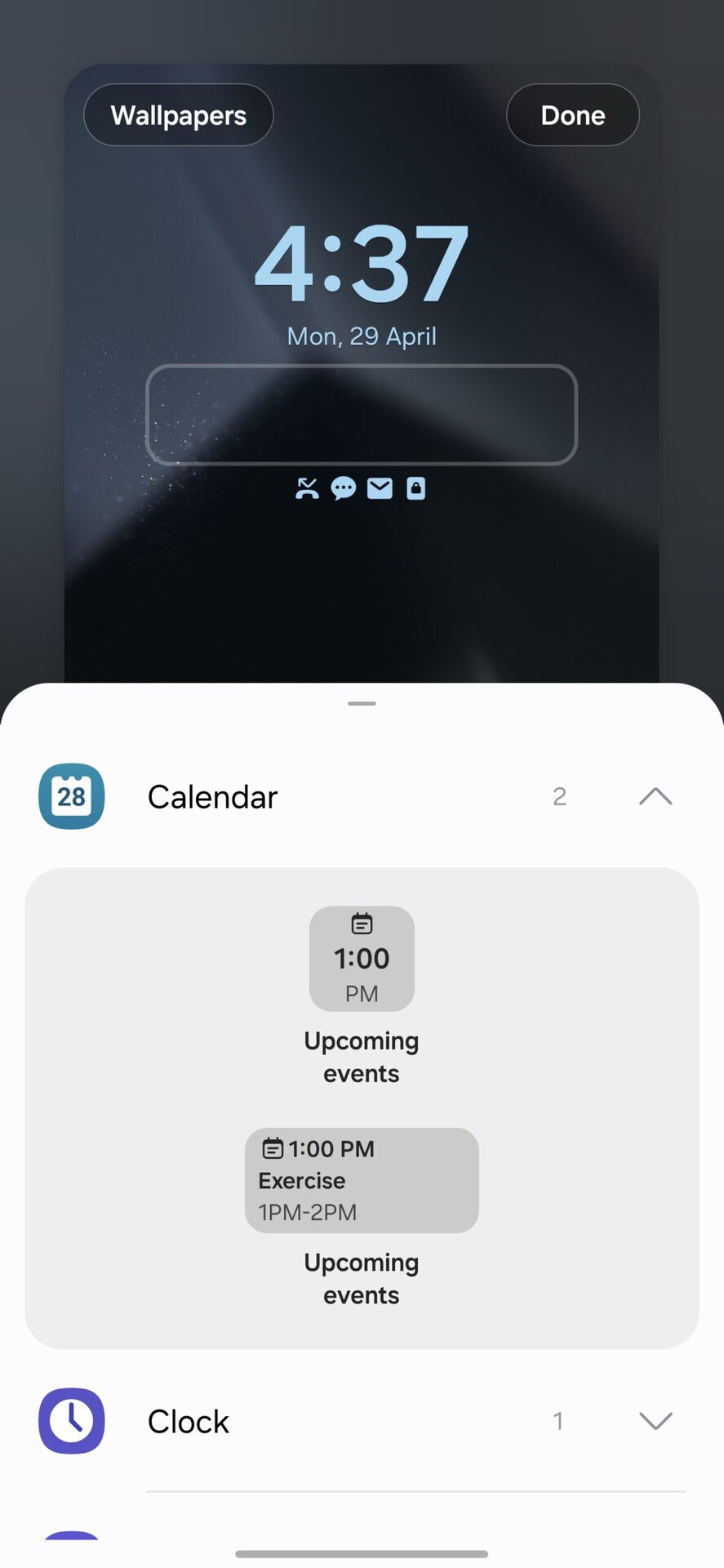Add the wide Exercise upcoming events widget
Screen dimensions: 724x1568
362,1180
